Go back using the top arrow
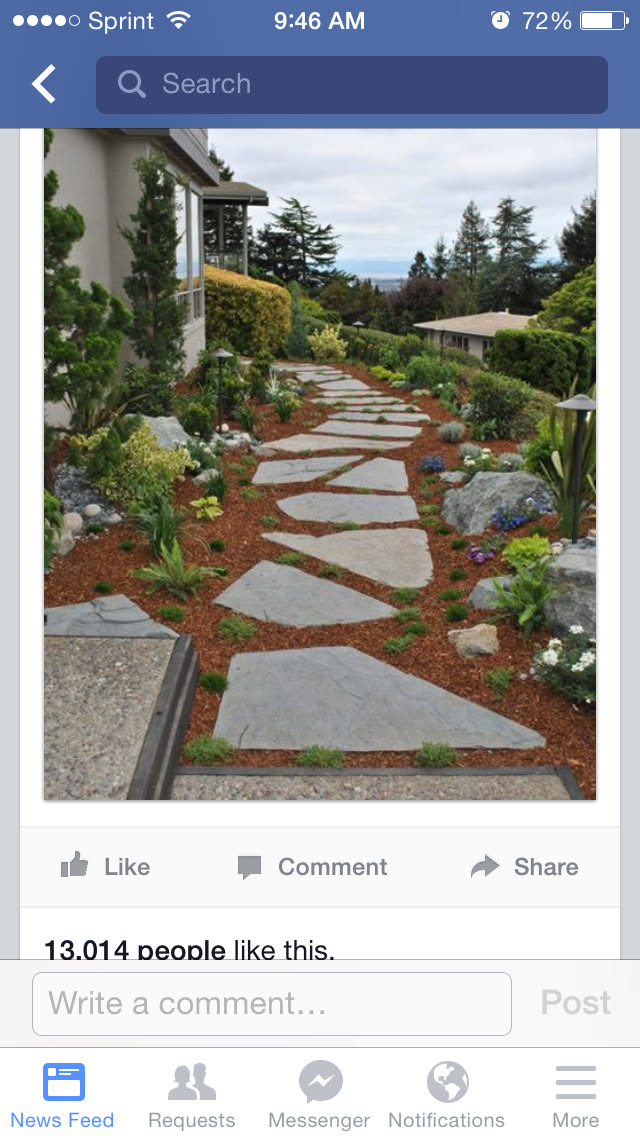Screen dimensions: 640x1136 44,85
